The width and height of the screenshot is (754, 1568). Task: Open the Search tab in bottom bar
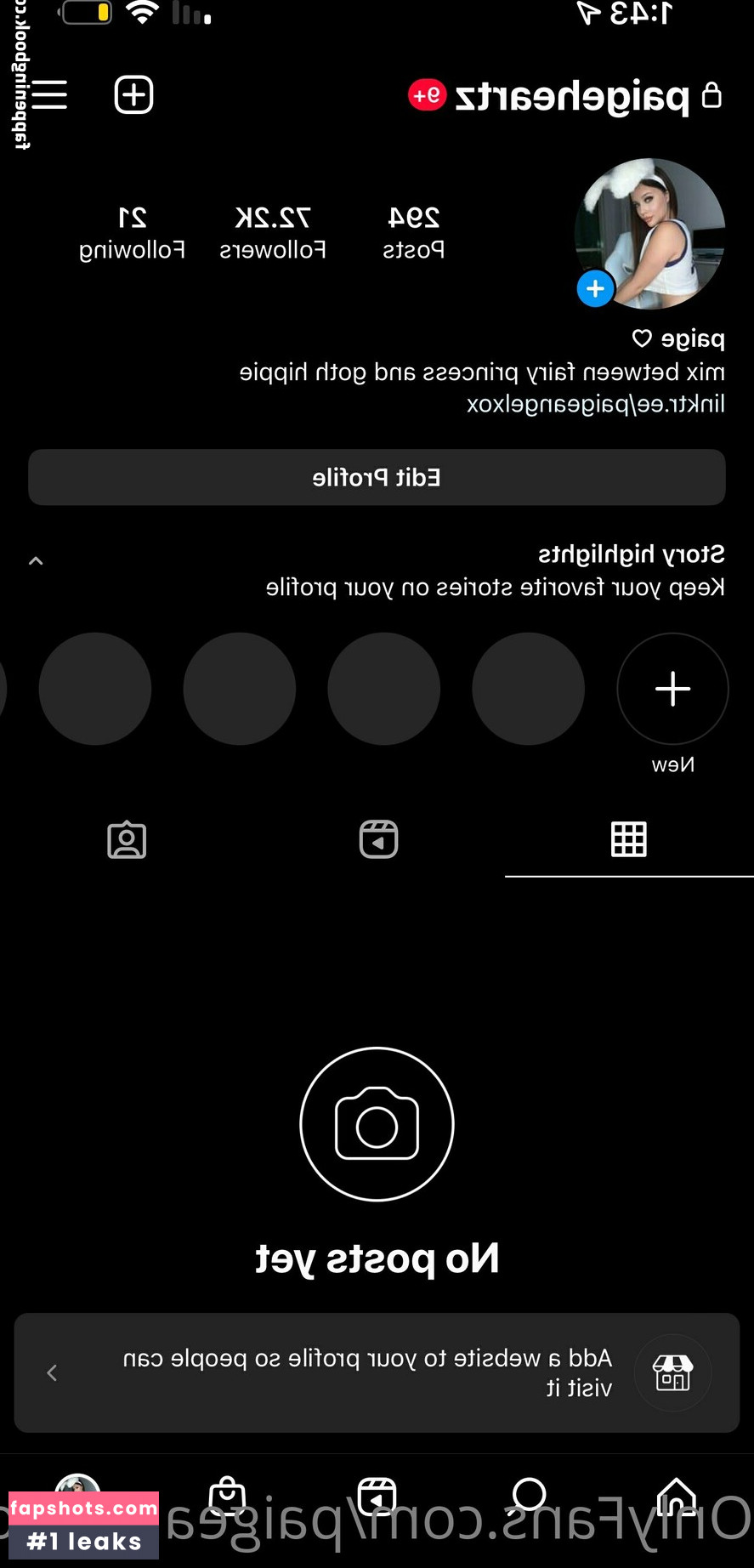coord(529,1495)
